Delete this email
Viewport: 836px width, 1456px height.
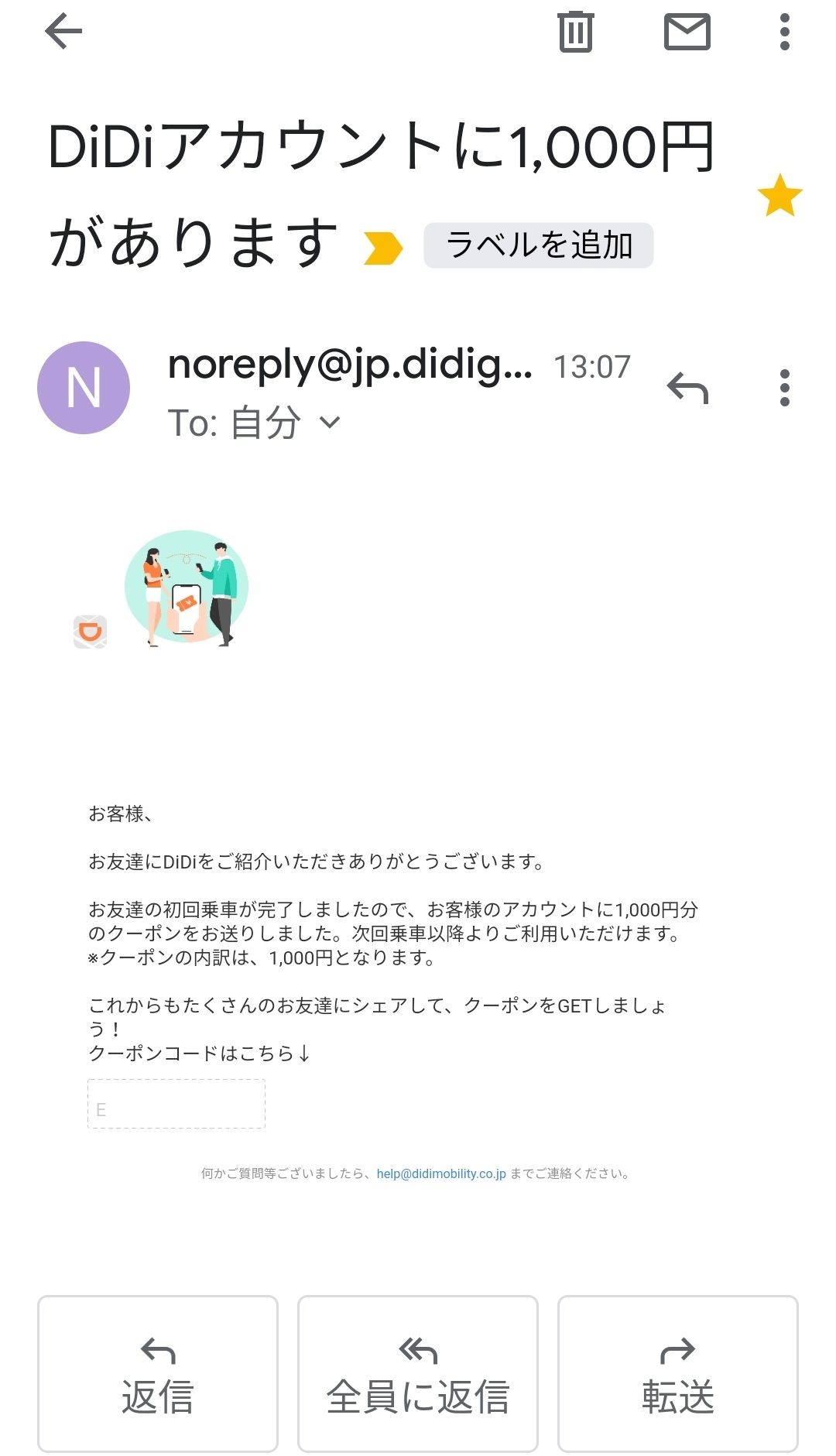point(575,33)
